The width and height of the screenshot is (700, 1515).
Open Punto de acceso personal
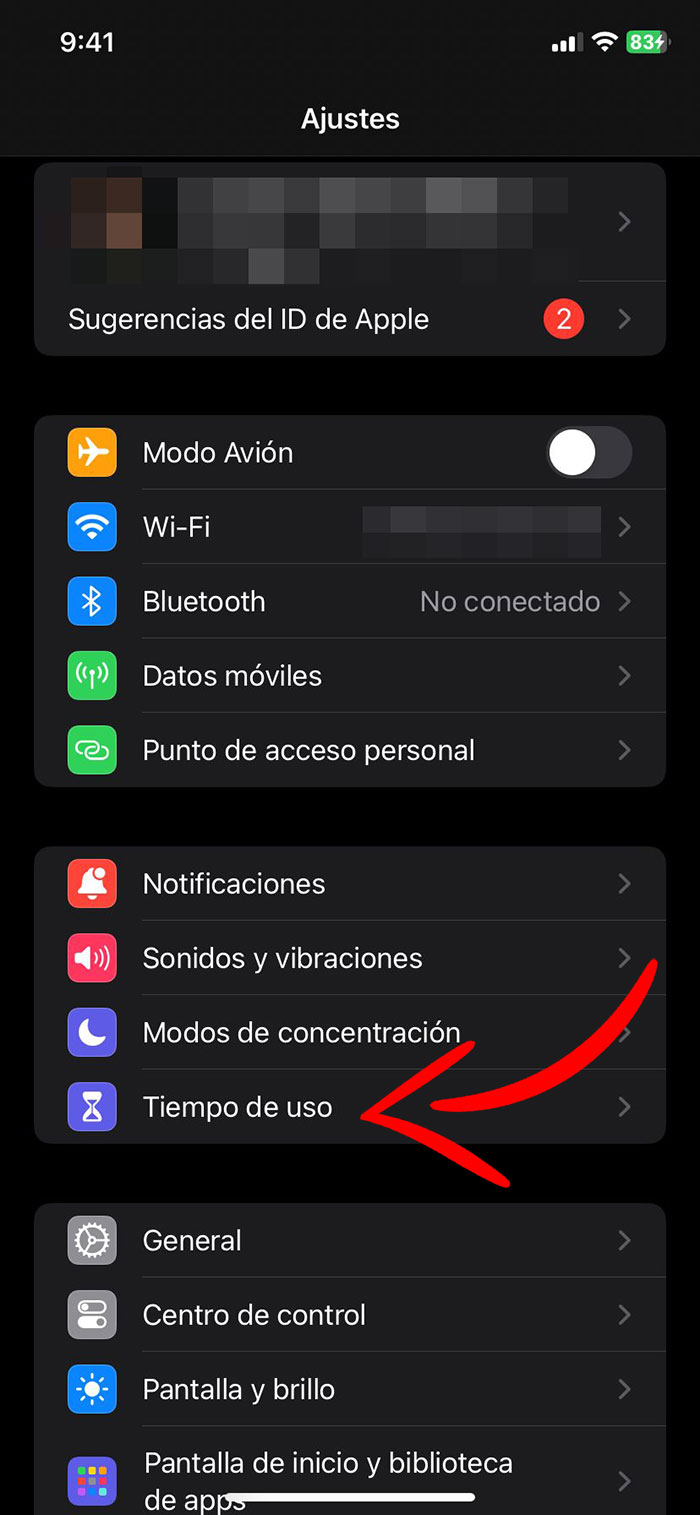(x=349, y=750)
